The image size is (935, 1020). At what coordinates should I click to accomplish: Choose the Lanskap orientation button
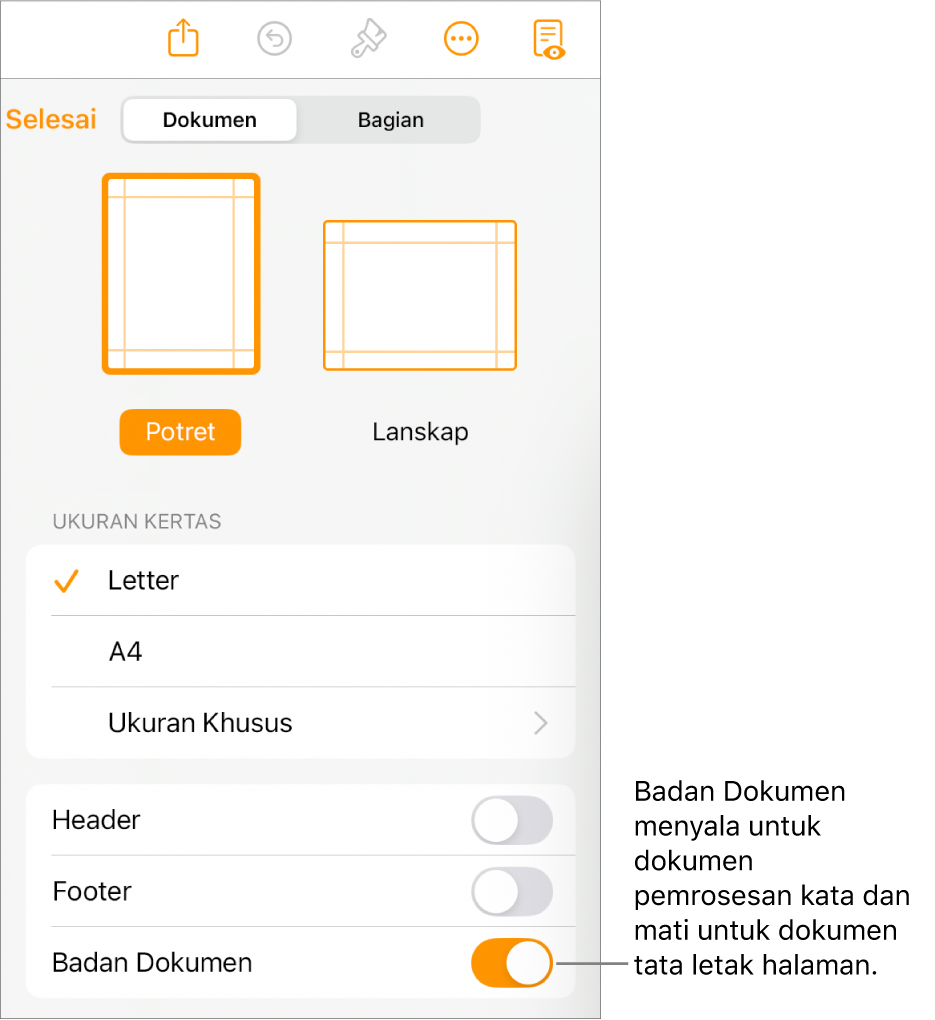(420, 432)
